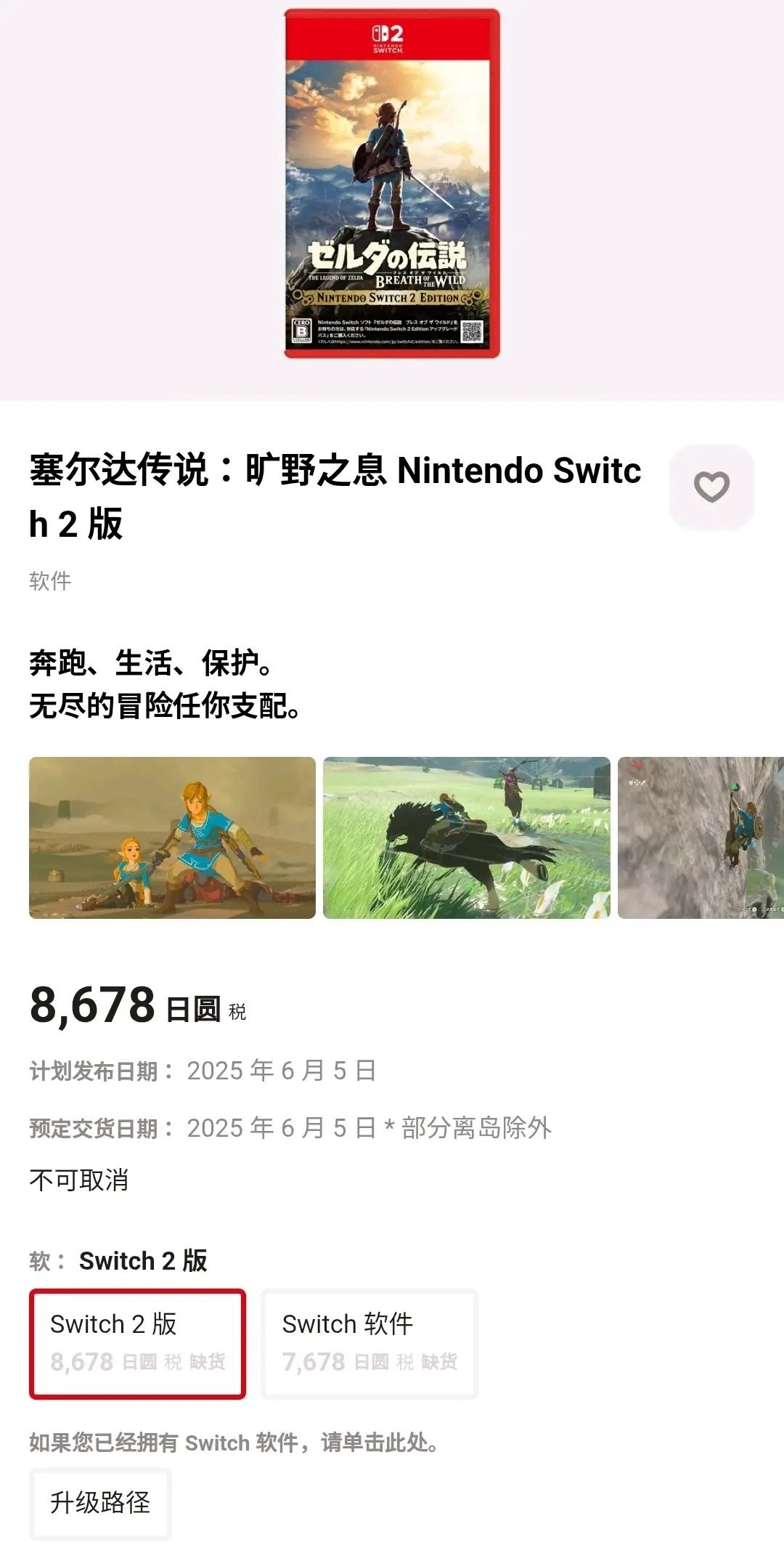Open the 升级路径 button

(100, 1502)
